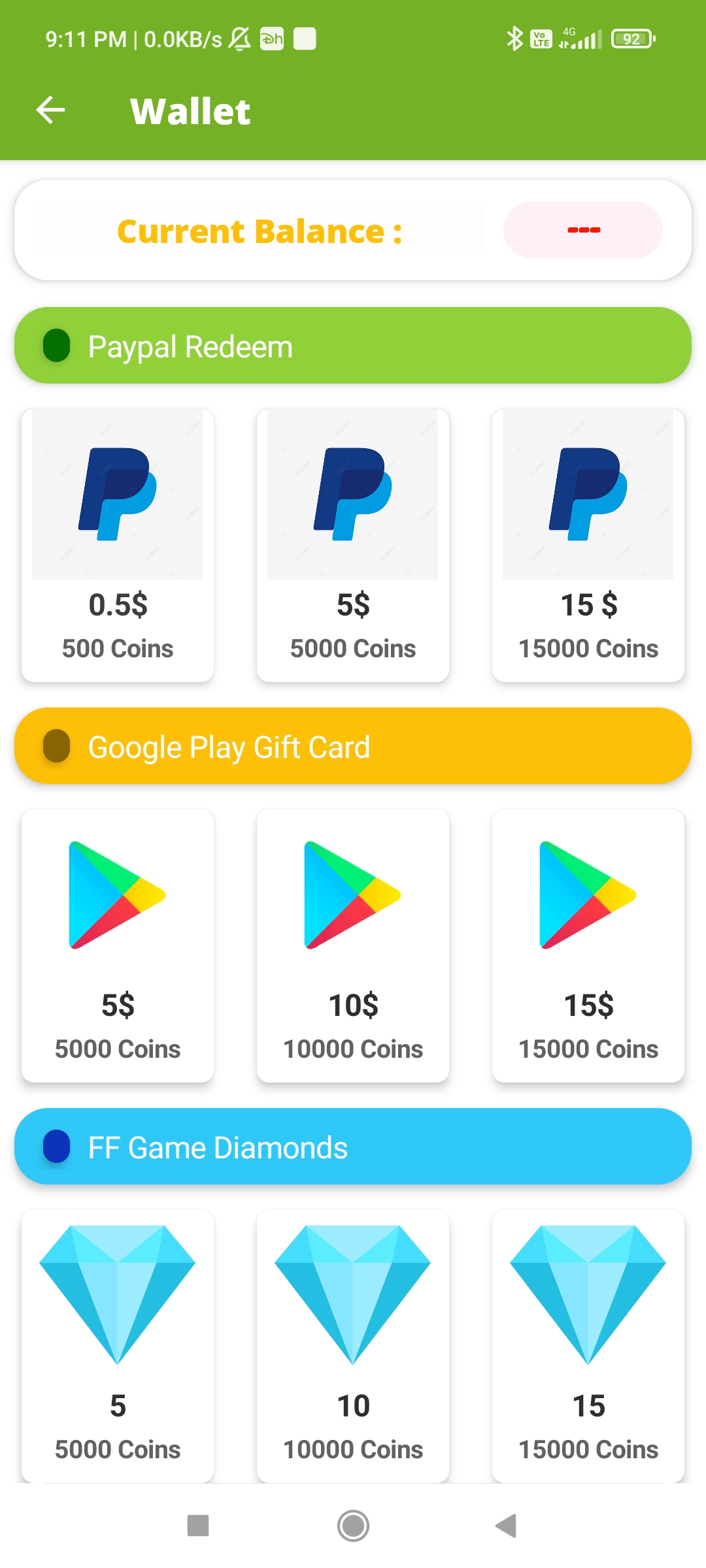The height and width of the screenshot is (1568, 706).
Task: Redeem 15 FF Game Diamonds
Action: pyautogui.click(x=588, y=1346)
